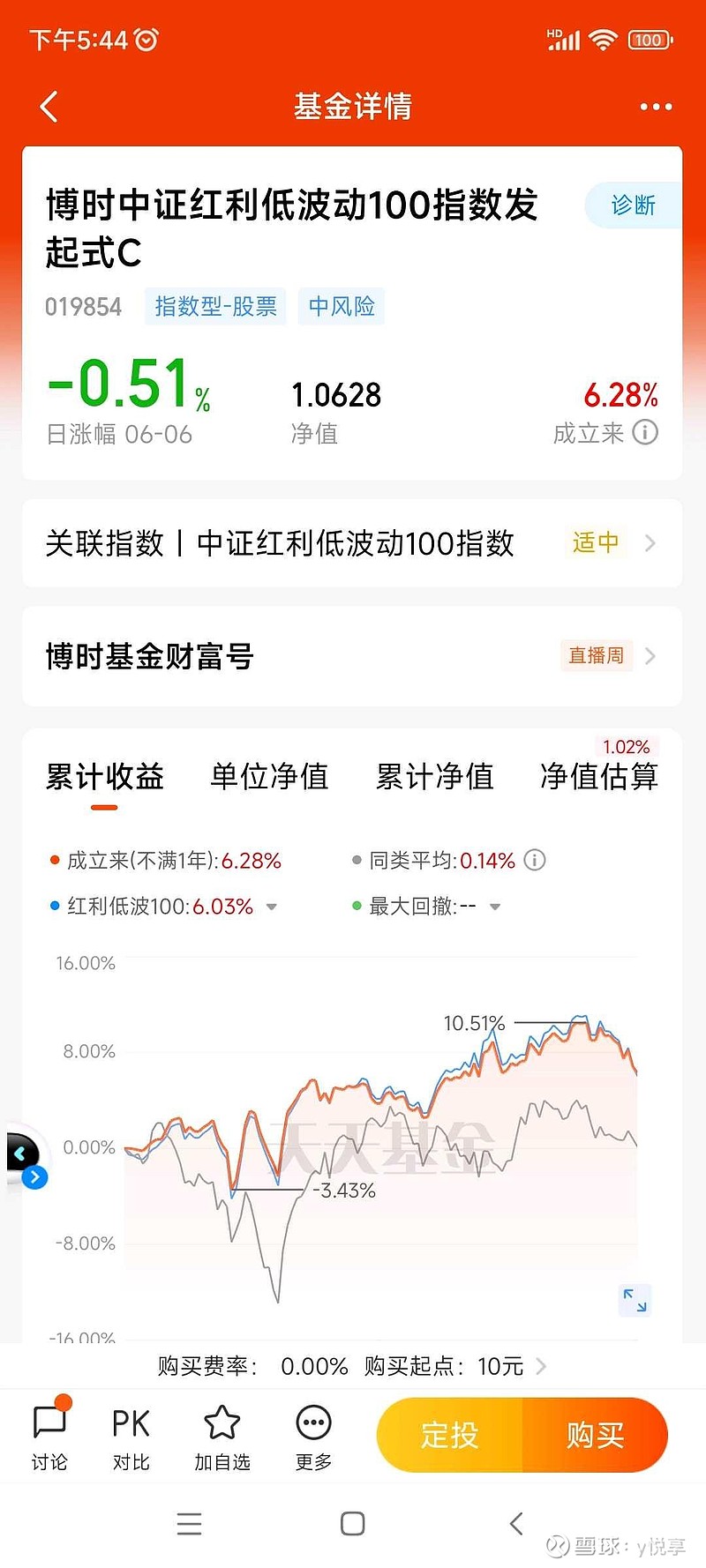Tap the info icon next to 同类平均
Screen dimensions: 706x1568
534,860
